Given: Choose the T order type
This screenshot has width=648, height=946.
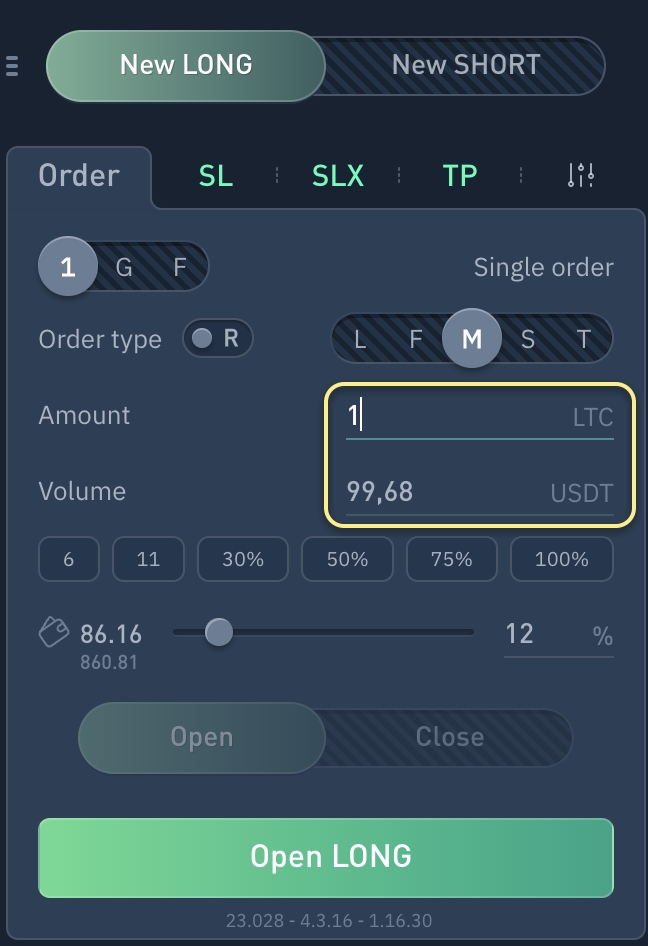Looking at the screenshot, I should [584, 339].
